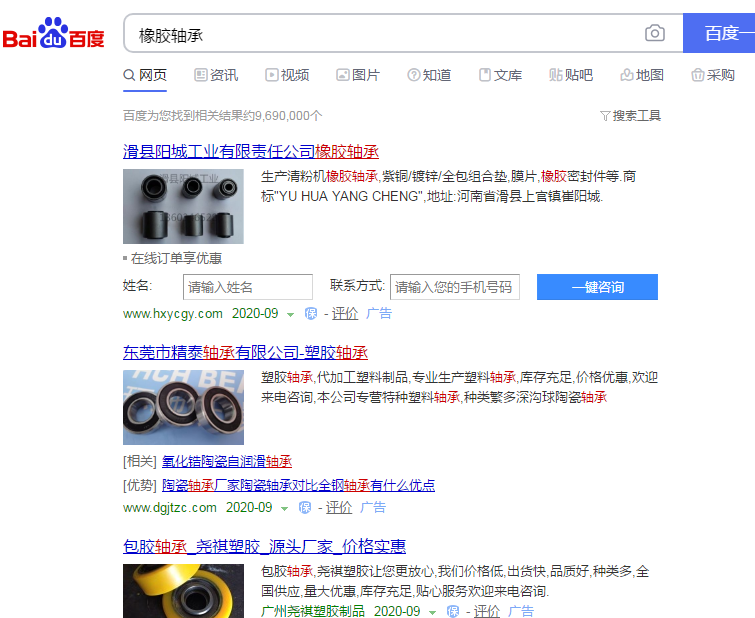This screenshot has height=618, width=755.
Task: Open the 东莞市精泰轴承有限公司-塑胶轴承 result
Action: point(245,352)
